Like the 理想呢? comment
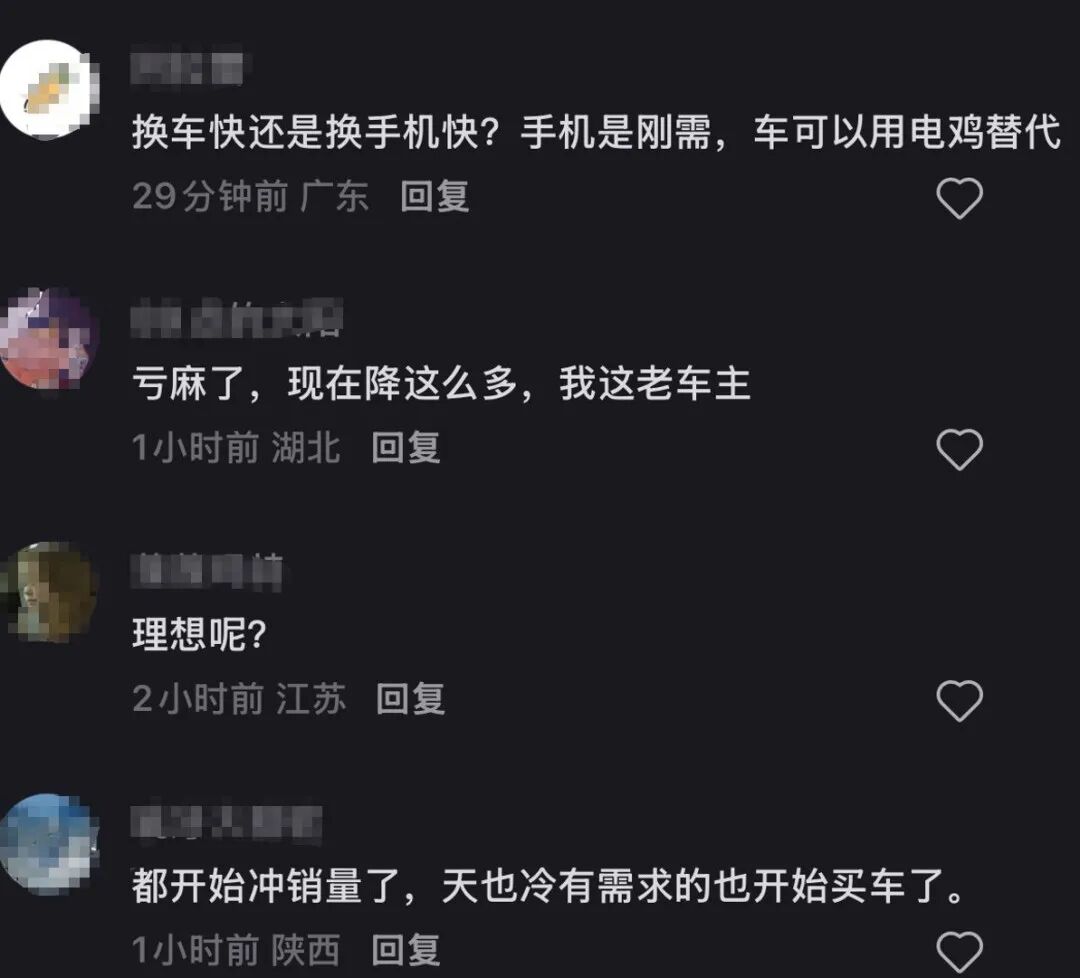1080x978 pixels. pyautogui.click(x=959, y=700)
